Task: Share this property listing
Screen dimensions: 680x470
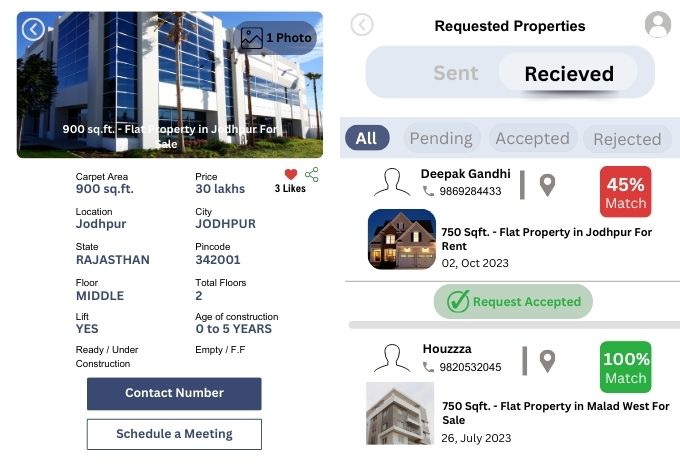Action: tap(312, 174)
